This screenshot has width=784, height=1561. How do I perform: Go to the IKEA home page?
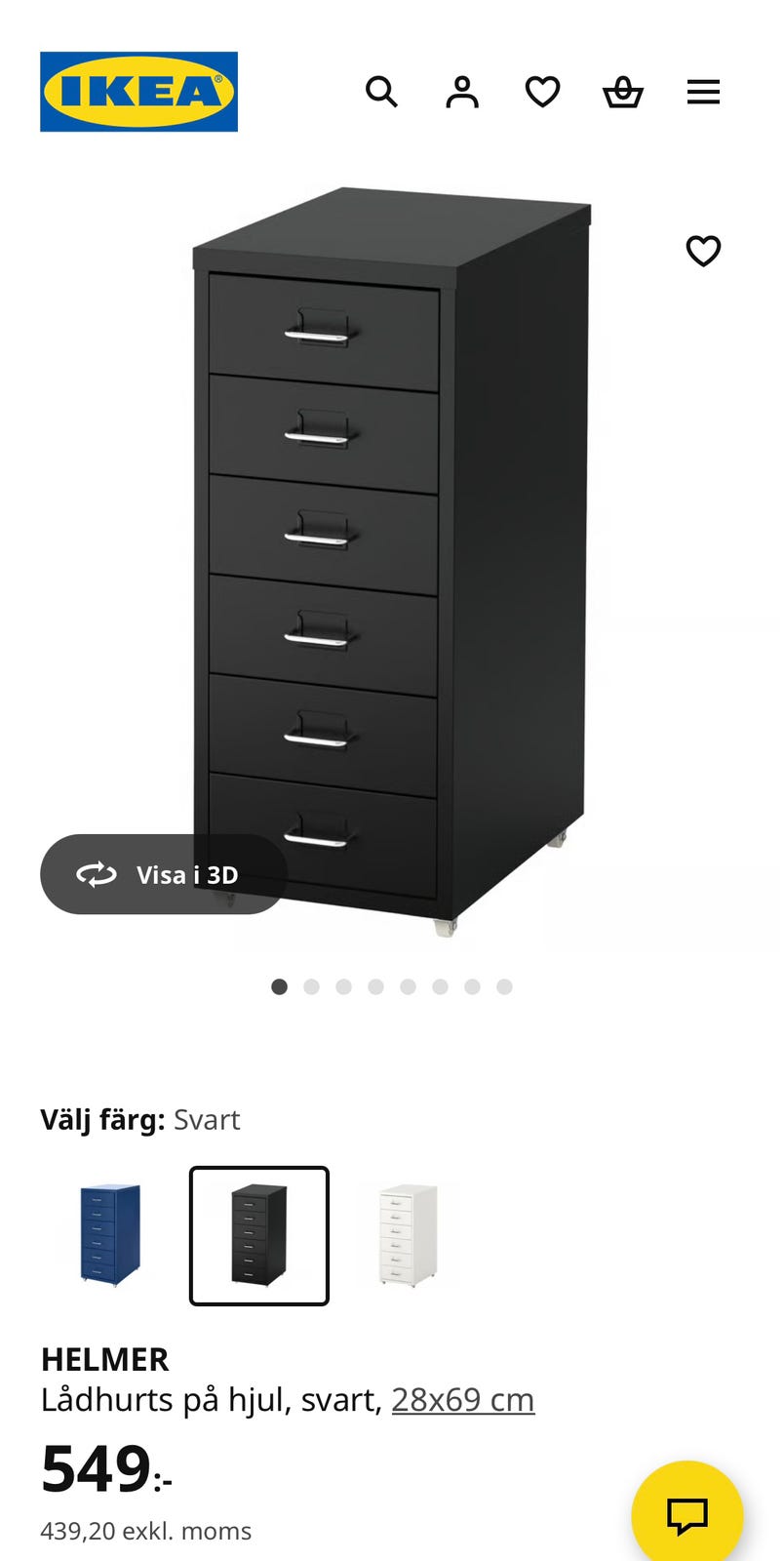138,92
